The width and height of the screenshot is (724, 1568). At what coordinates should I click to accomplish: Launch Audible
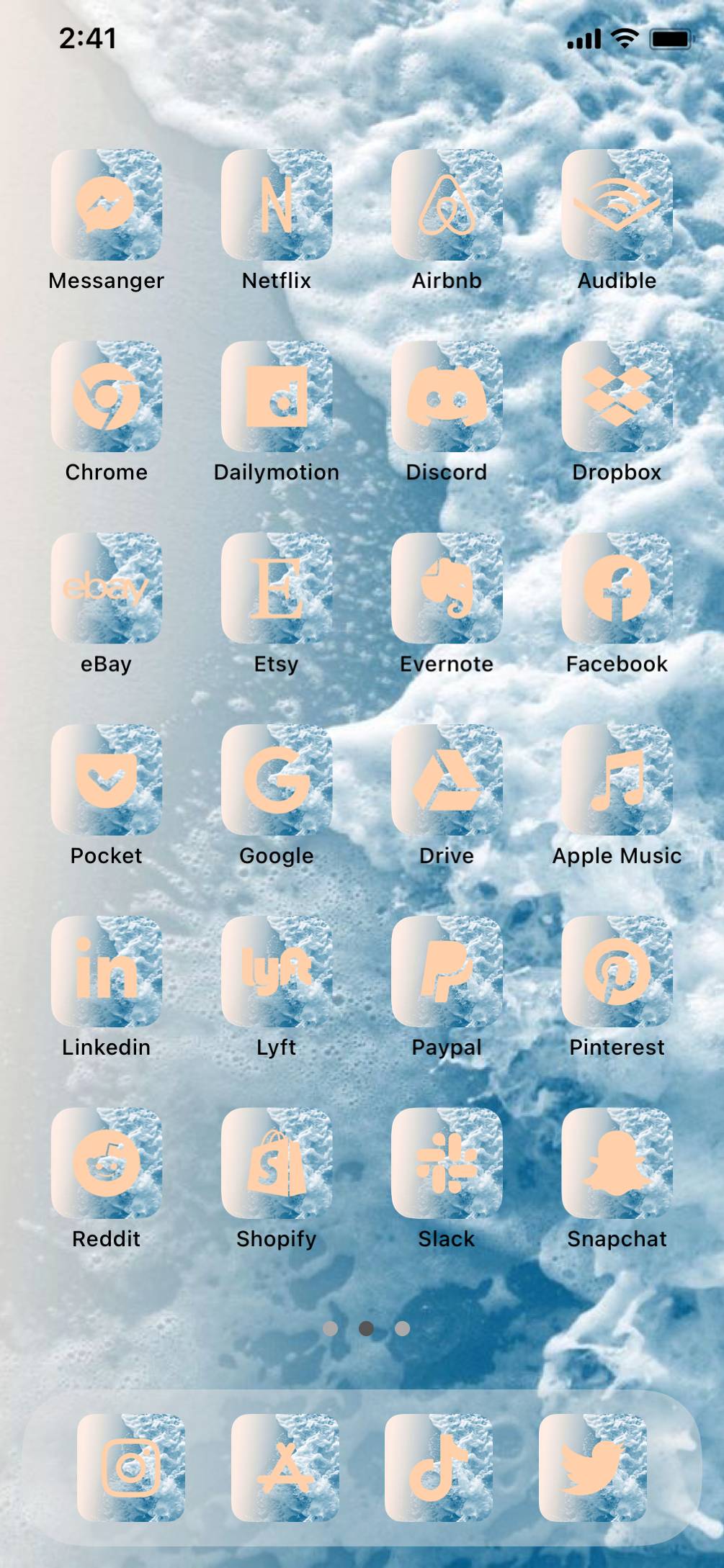[617, 204]
